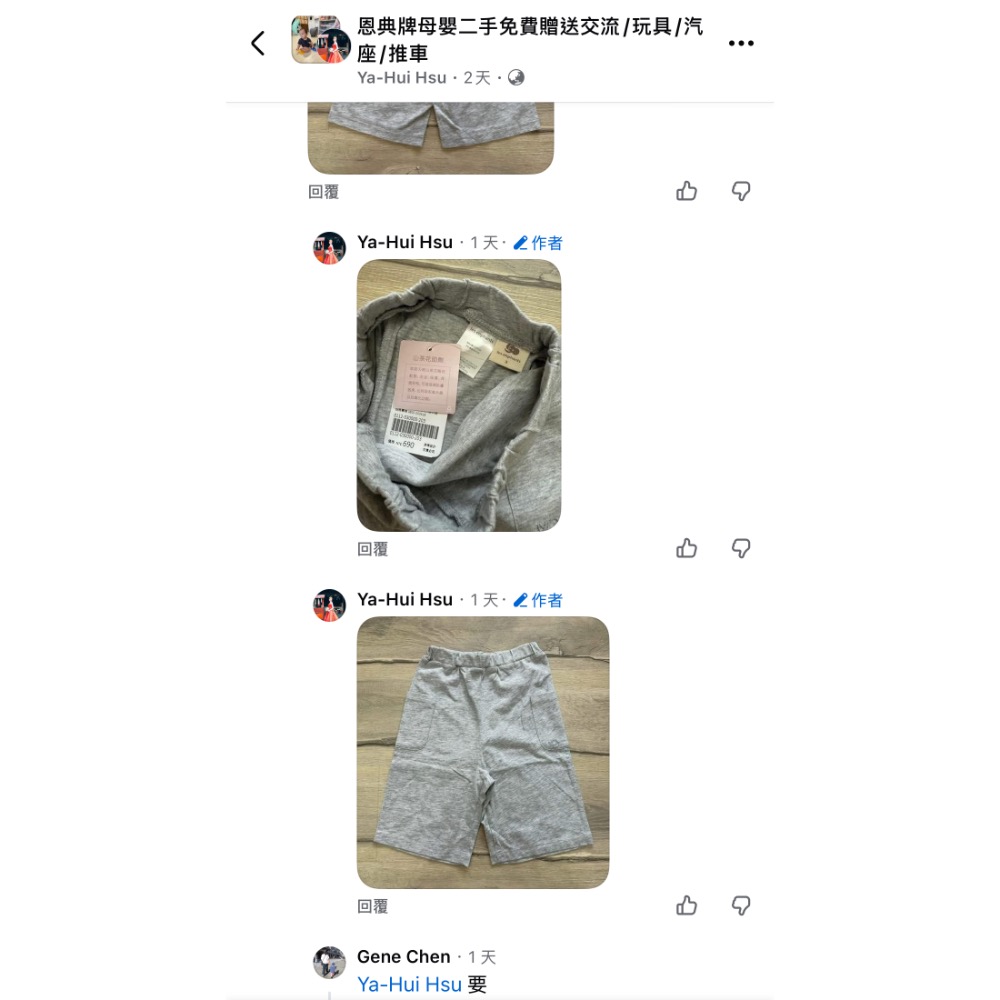This screenshot has height=1000, width=1000.
Task: Open the group name in the header
Action: (x=530, y=40)
